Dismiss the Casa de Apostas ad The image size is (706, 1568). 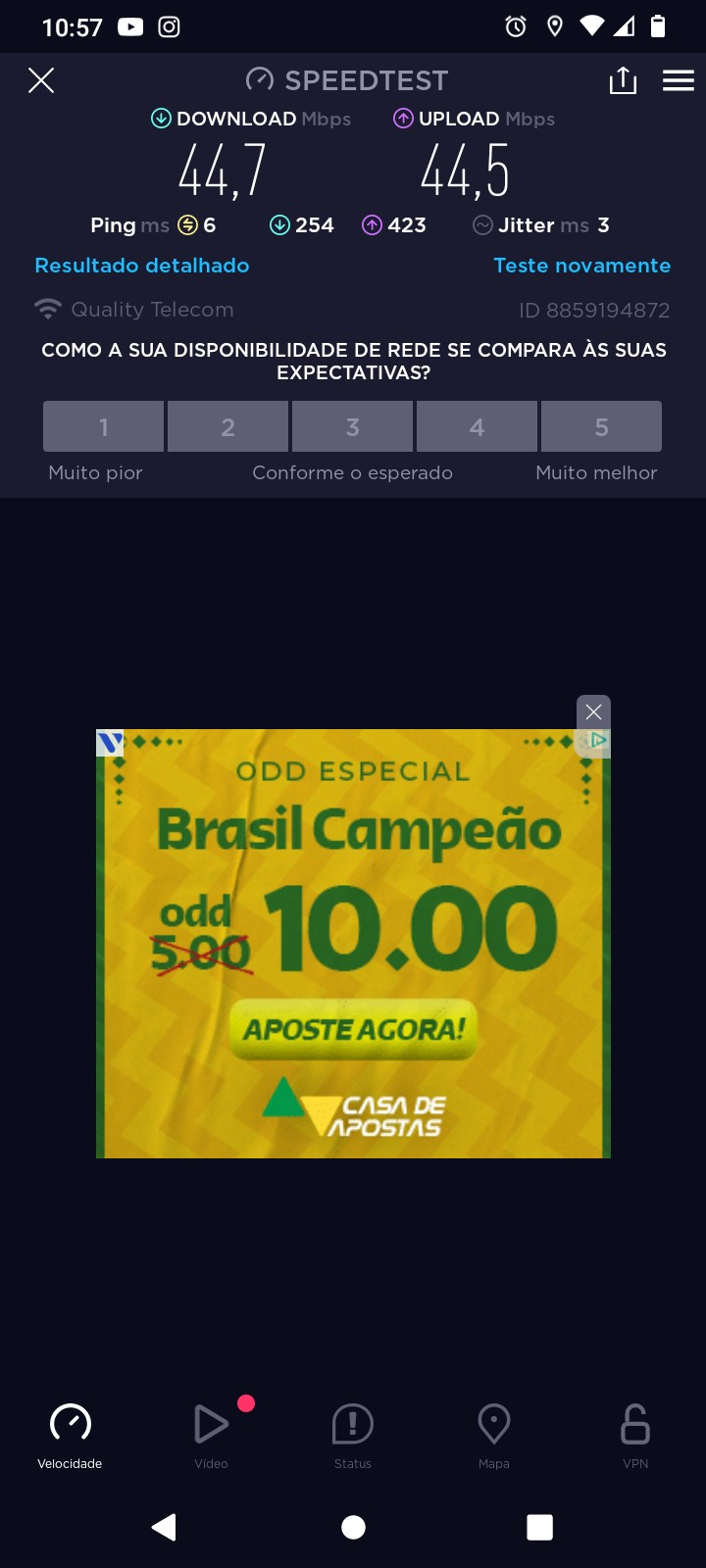[x=593, y=711]
